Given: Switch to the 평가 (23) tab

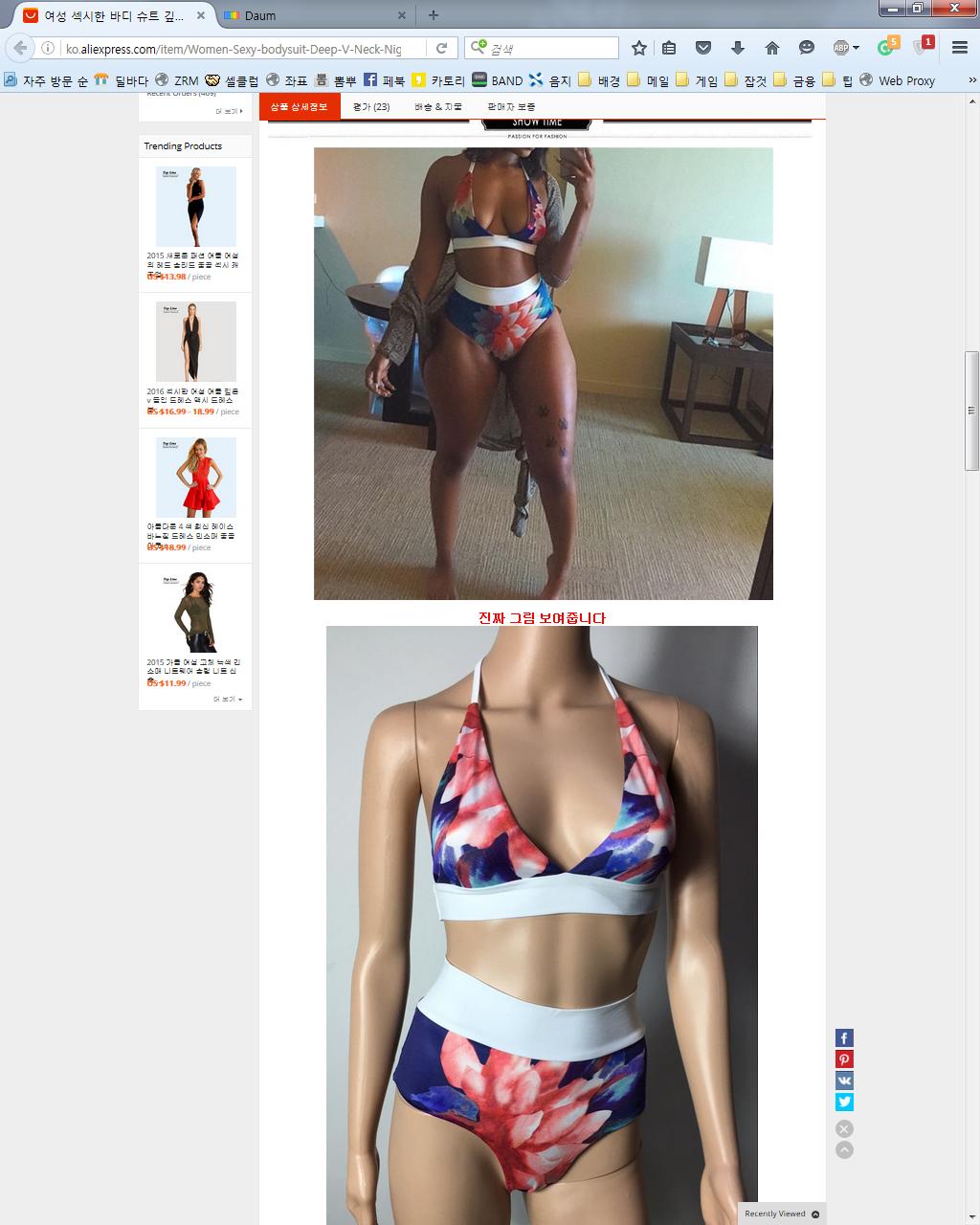Looking at the screenshot, I should 371,107.
